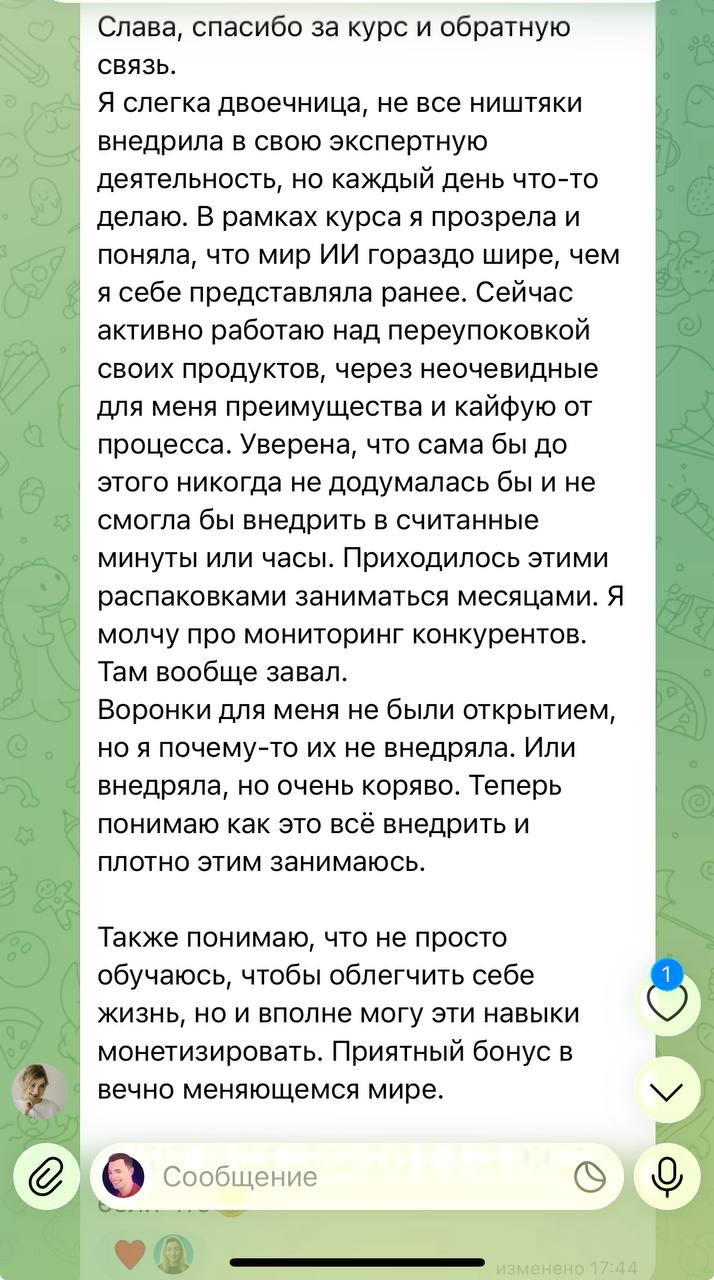This screenshot has height=1280, width=714.
Task: Jump to latest messages with the down arrow
Action: [x=667, y=1090]
